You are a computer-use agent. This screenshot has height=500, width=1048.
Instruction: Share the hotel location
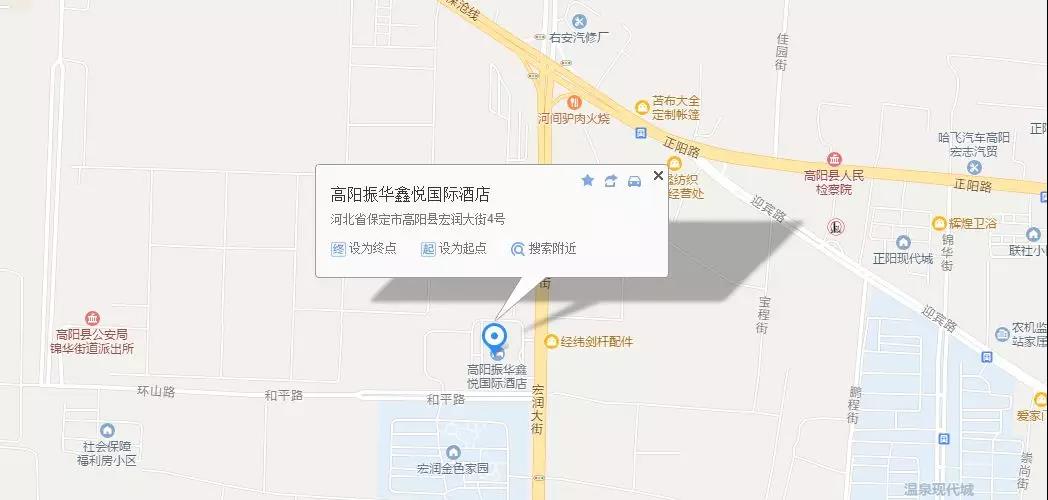(610, 181)
